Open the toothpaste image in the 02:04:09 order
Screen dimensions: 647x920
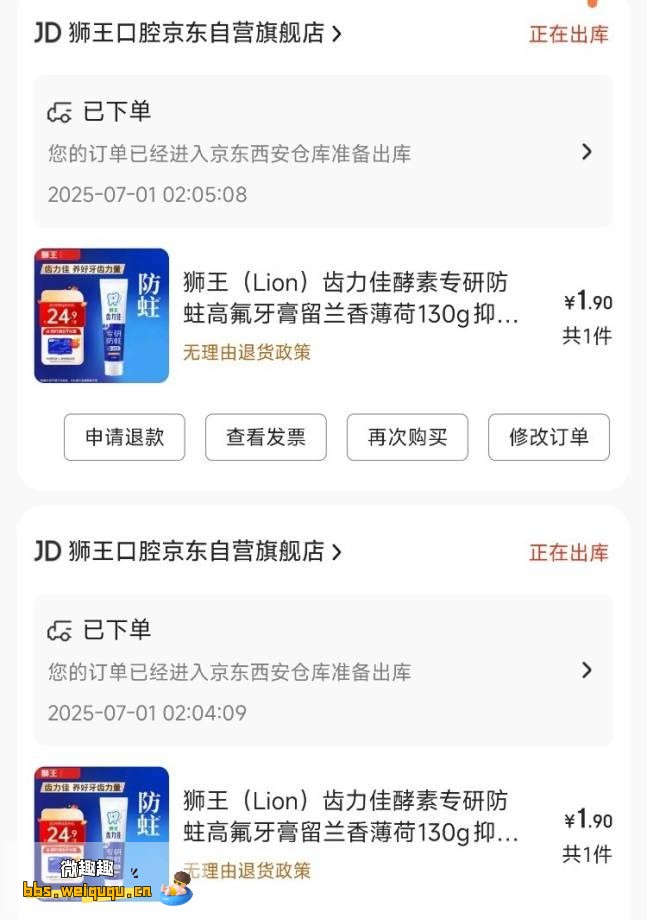102,828
